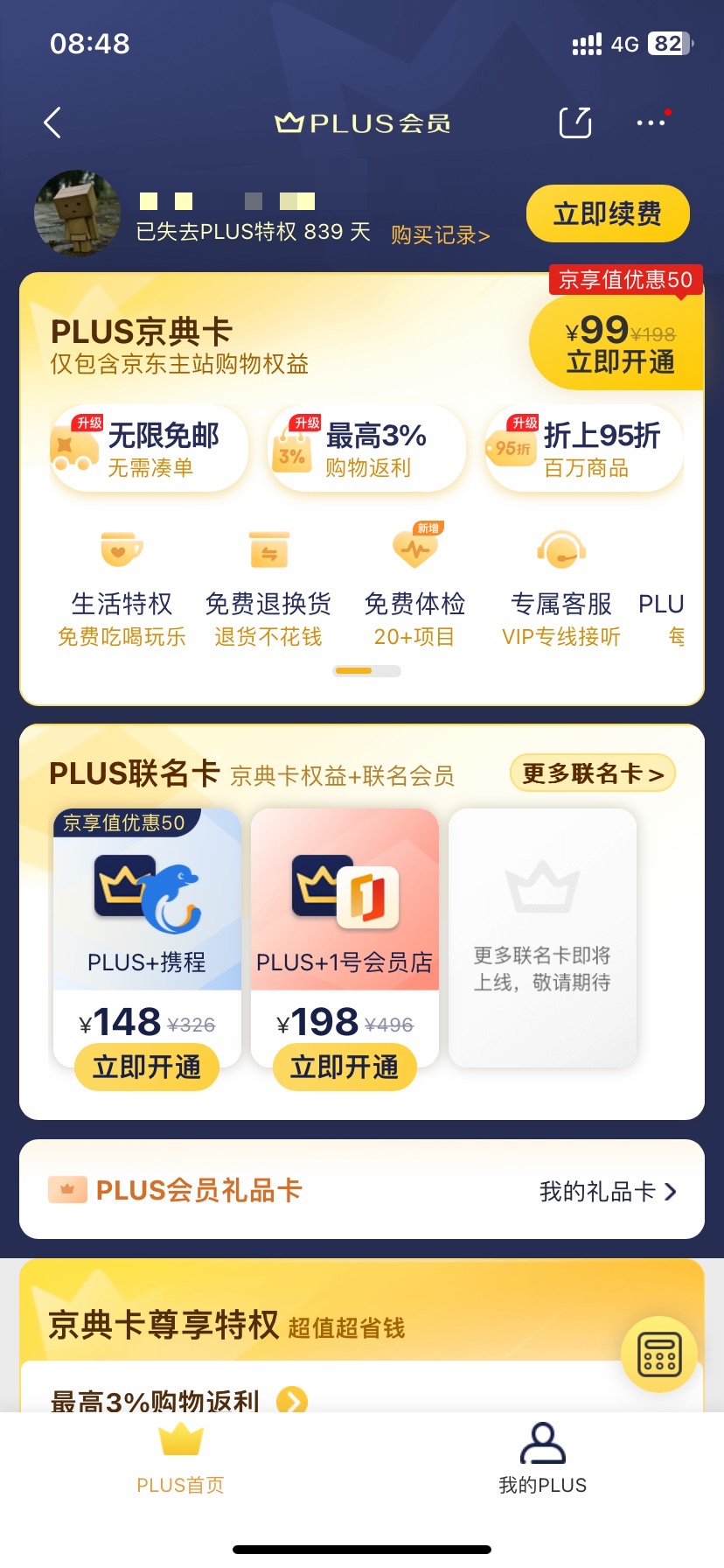This screenshot has height=1568, width=724.
Task: Tap 更多联名卡 button
Action: [x=592, y=773]
